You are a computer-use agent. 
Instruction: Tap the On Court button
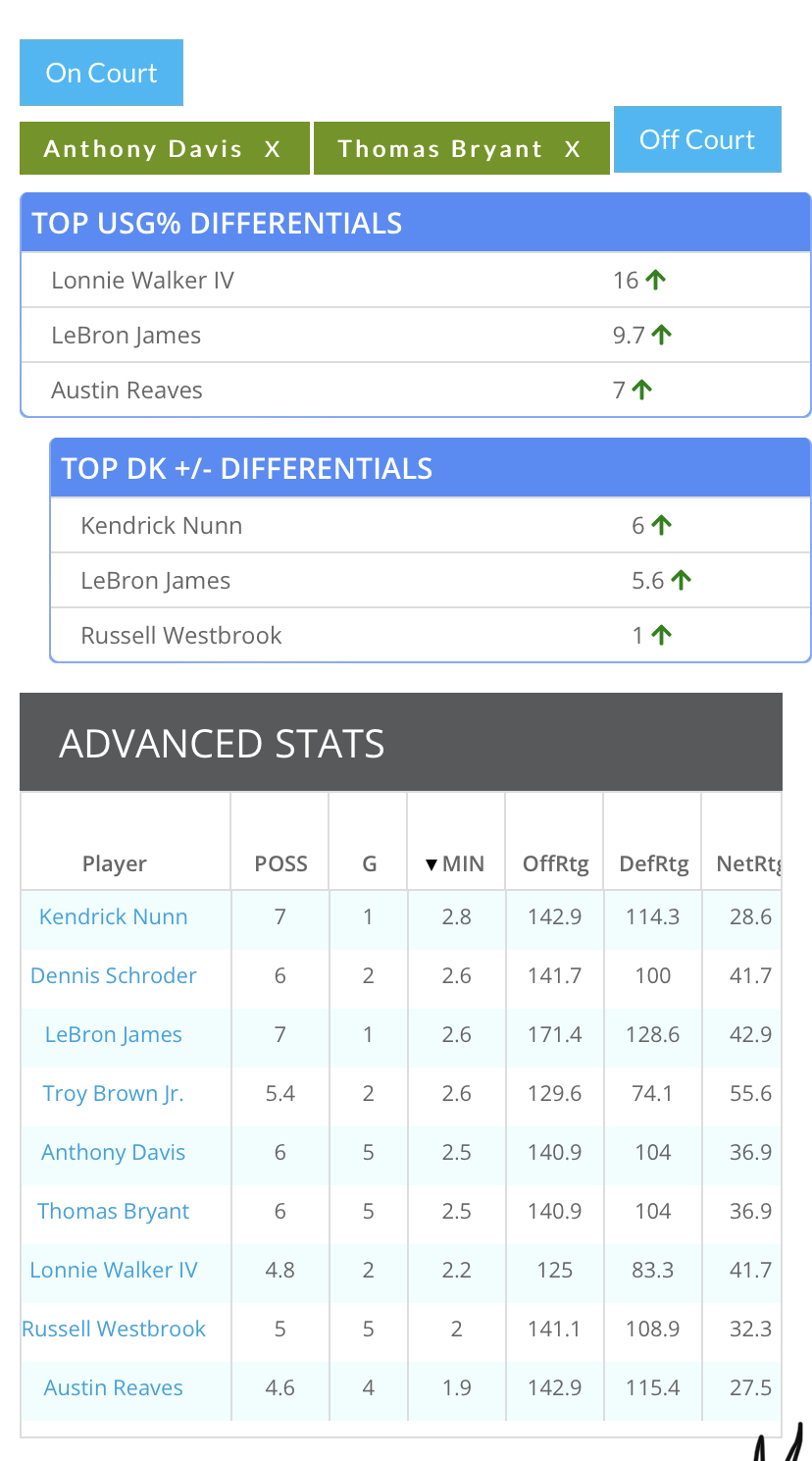tap(101, 73)
